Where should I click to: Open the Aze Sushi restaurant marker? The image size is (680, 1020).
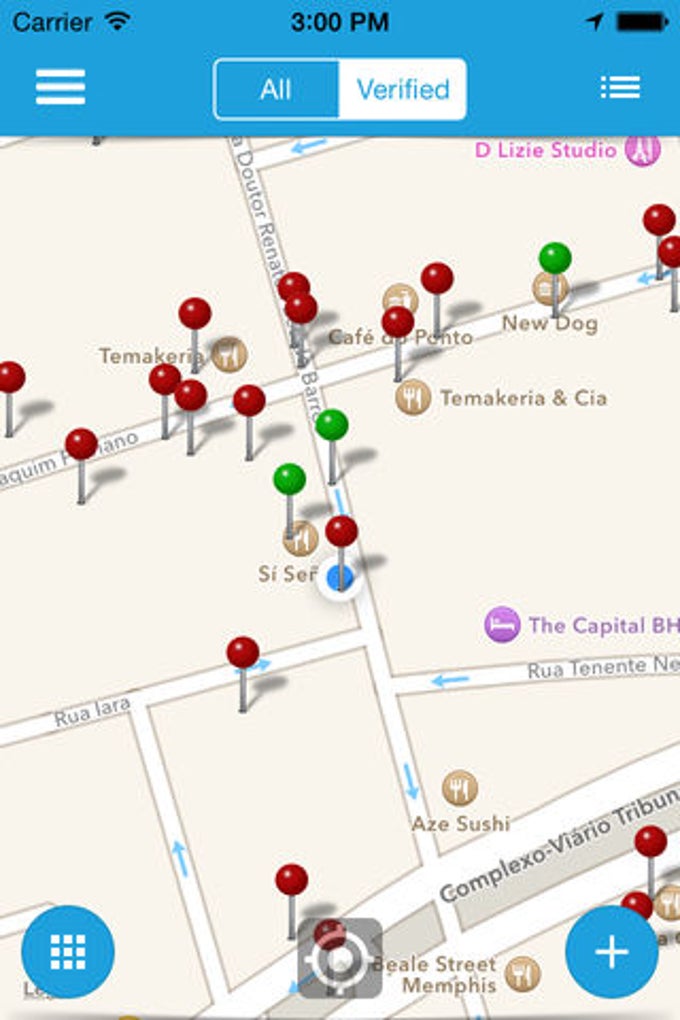460,788
